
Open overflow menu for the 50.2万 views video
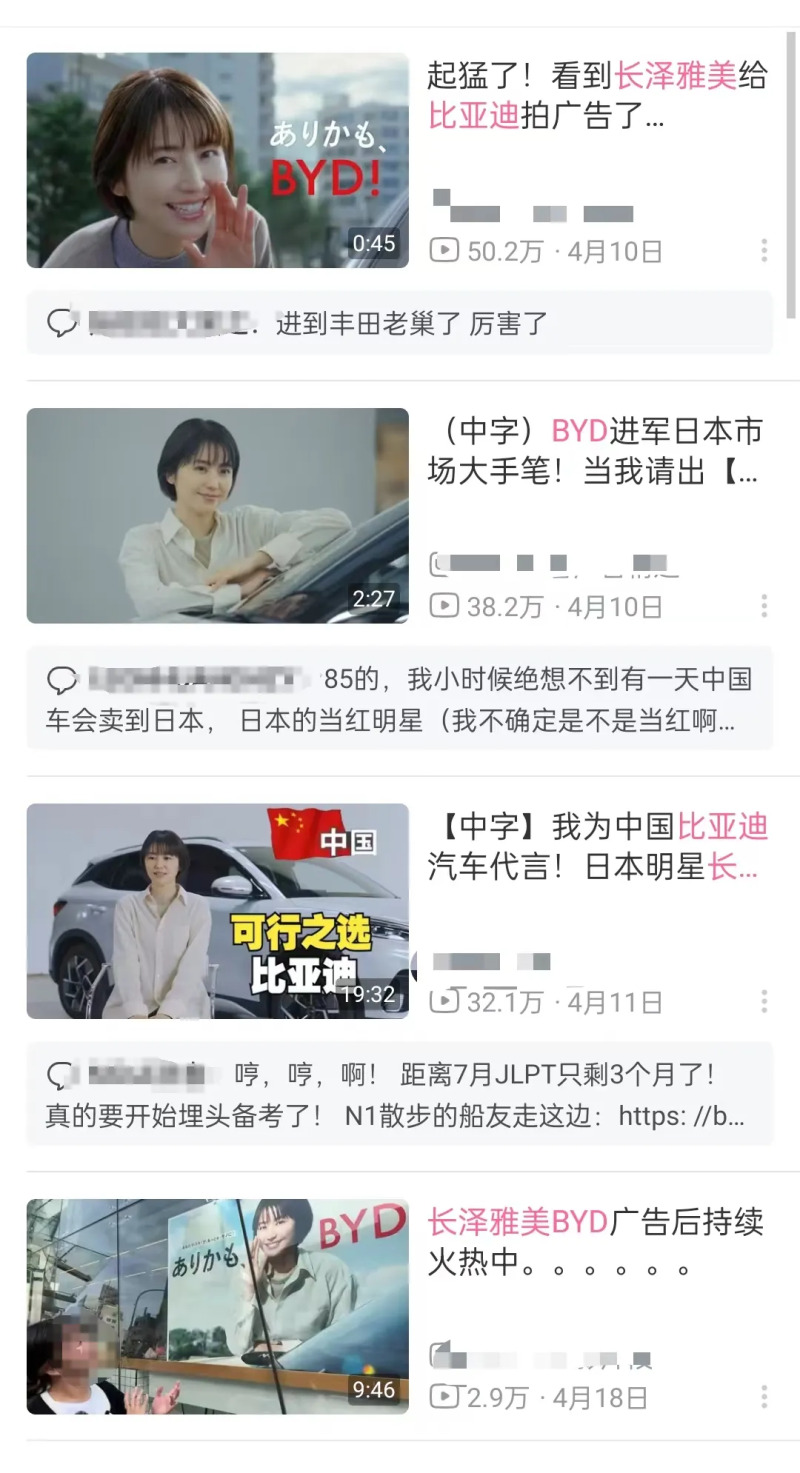click(x=764, y=250)
